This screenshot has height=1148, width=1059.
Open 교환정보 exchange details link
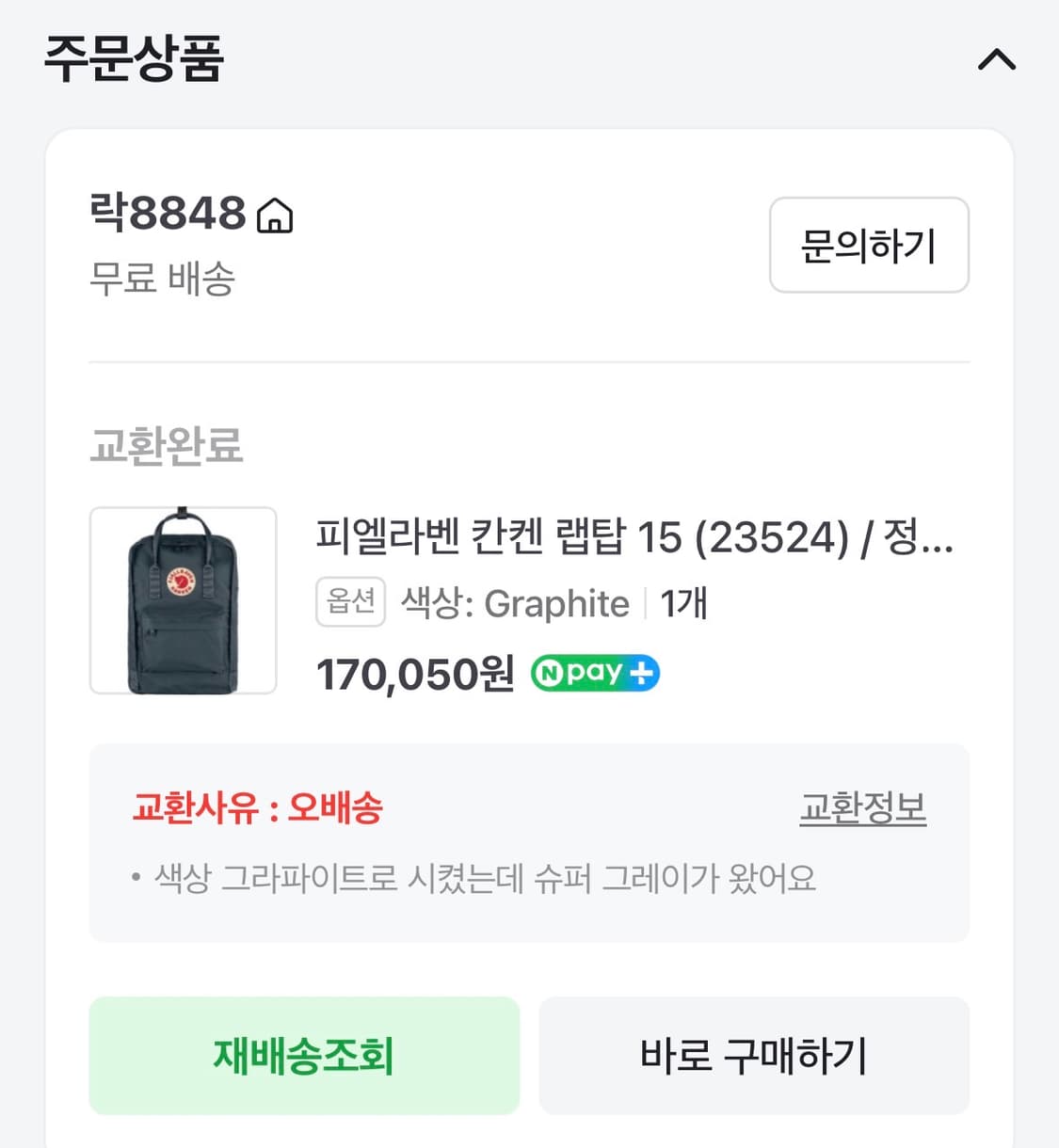click(862, 807)
